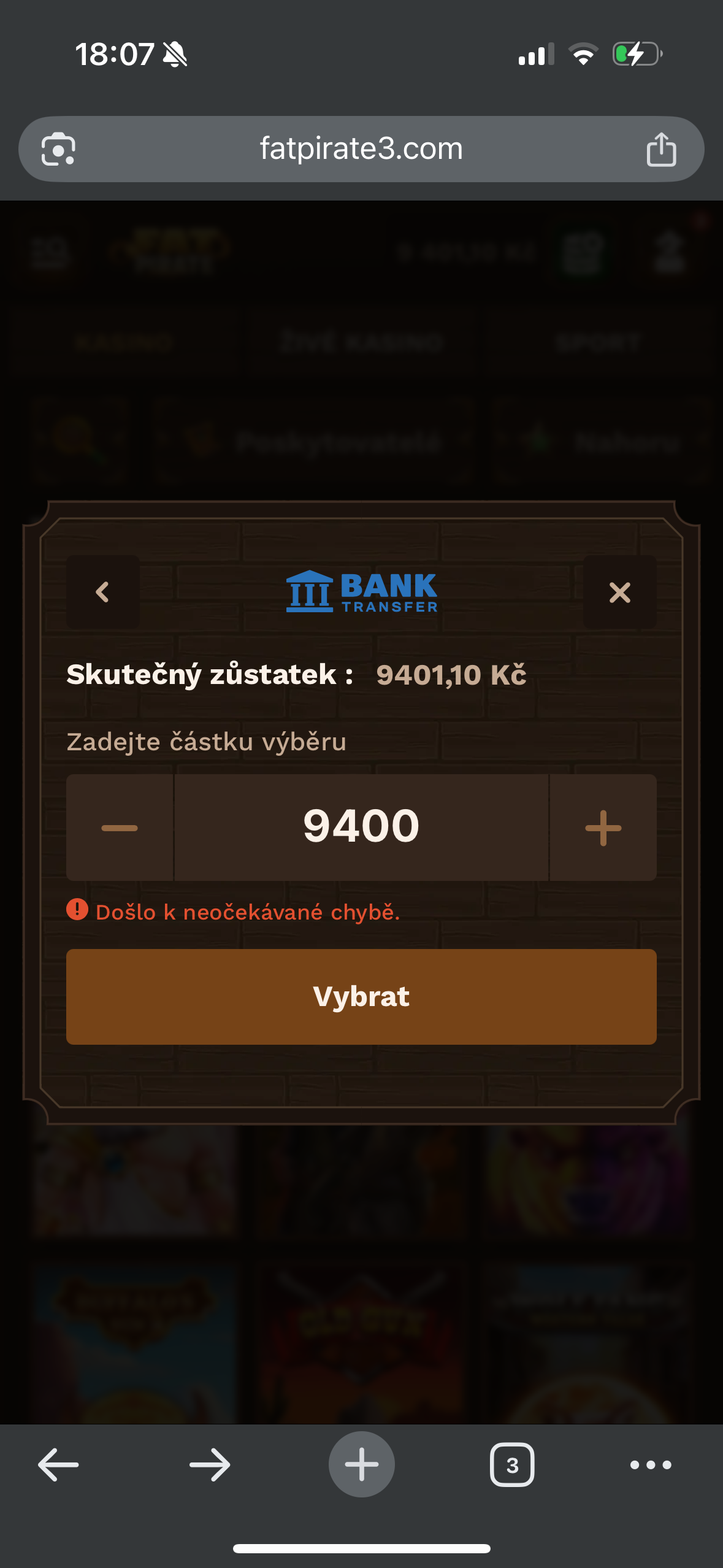This screenshot has width=723, height=1568.
Task: Navigate forward in the browser
Action: pyautogui.click(x=210, y=1464)
